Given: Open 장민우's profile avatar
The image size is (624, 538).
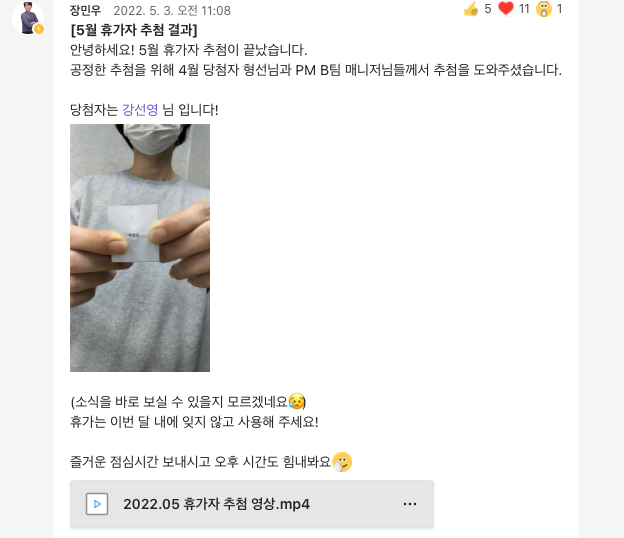Looking at the screenshot, I should pos(27,18).
